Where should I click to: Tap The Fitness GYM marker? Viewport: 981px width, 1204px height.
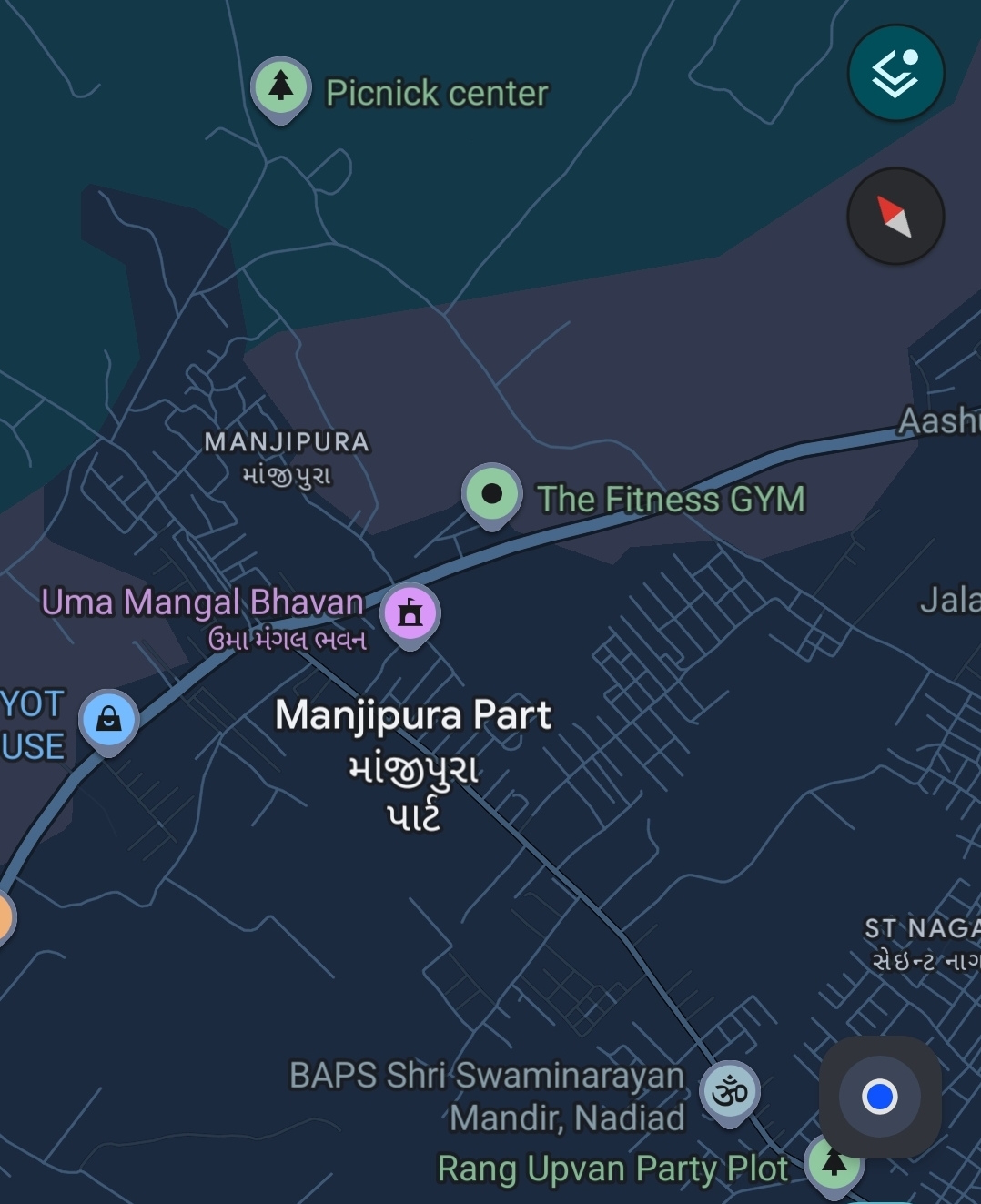pyautogui.click(x=490, y=496)
